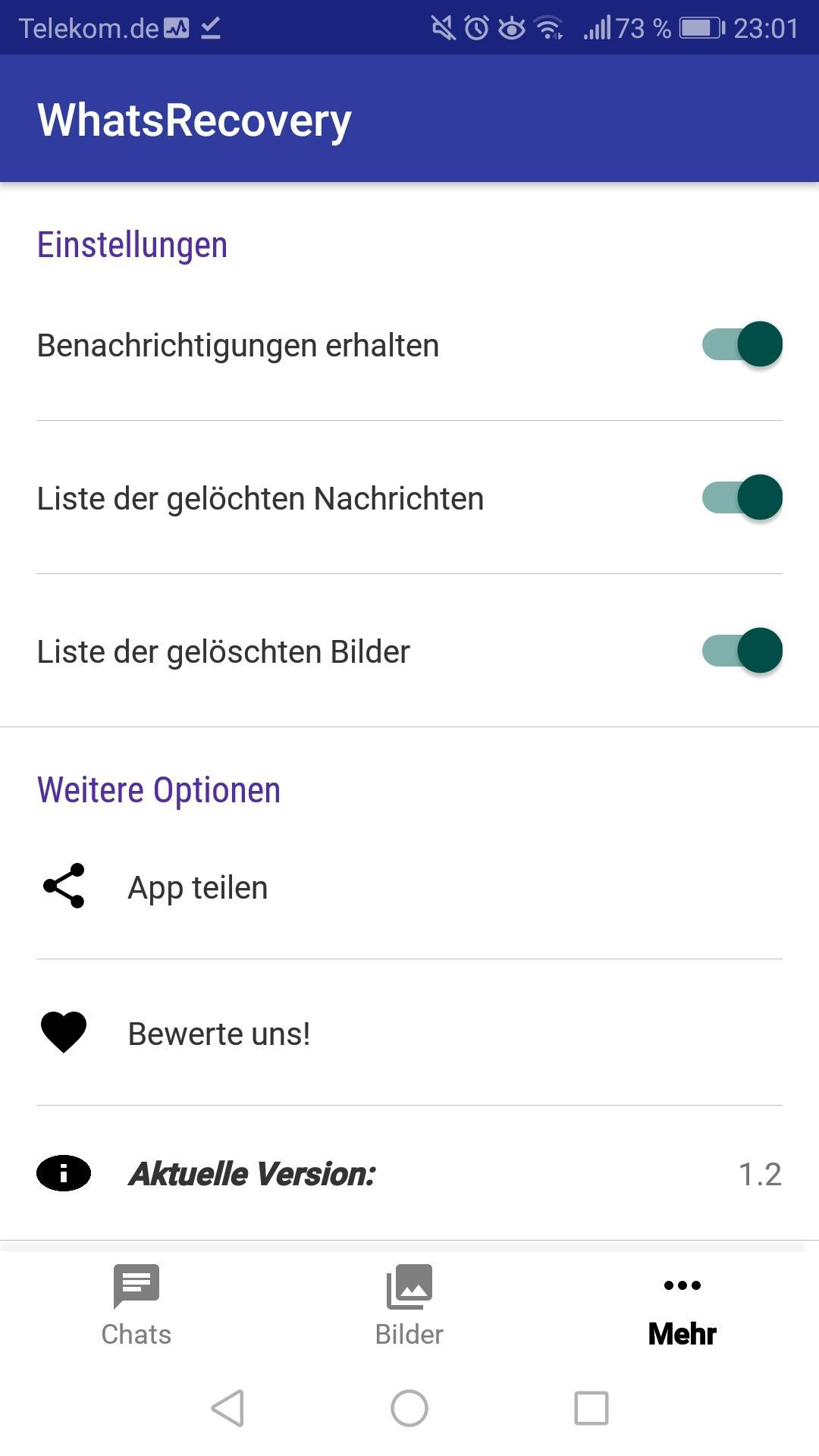This screenshot has height=1456, width=819.
Task: Tap the system home button
Action: [x=409, y=1408]
